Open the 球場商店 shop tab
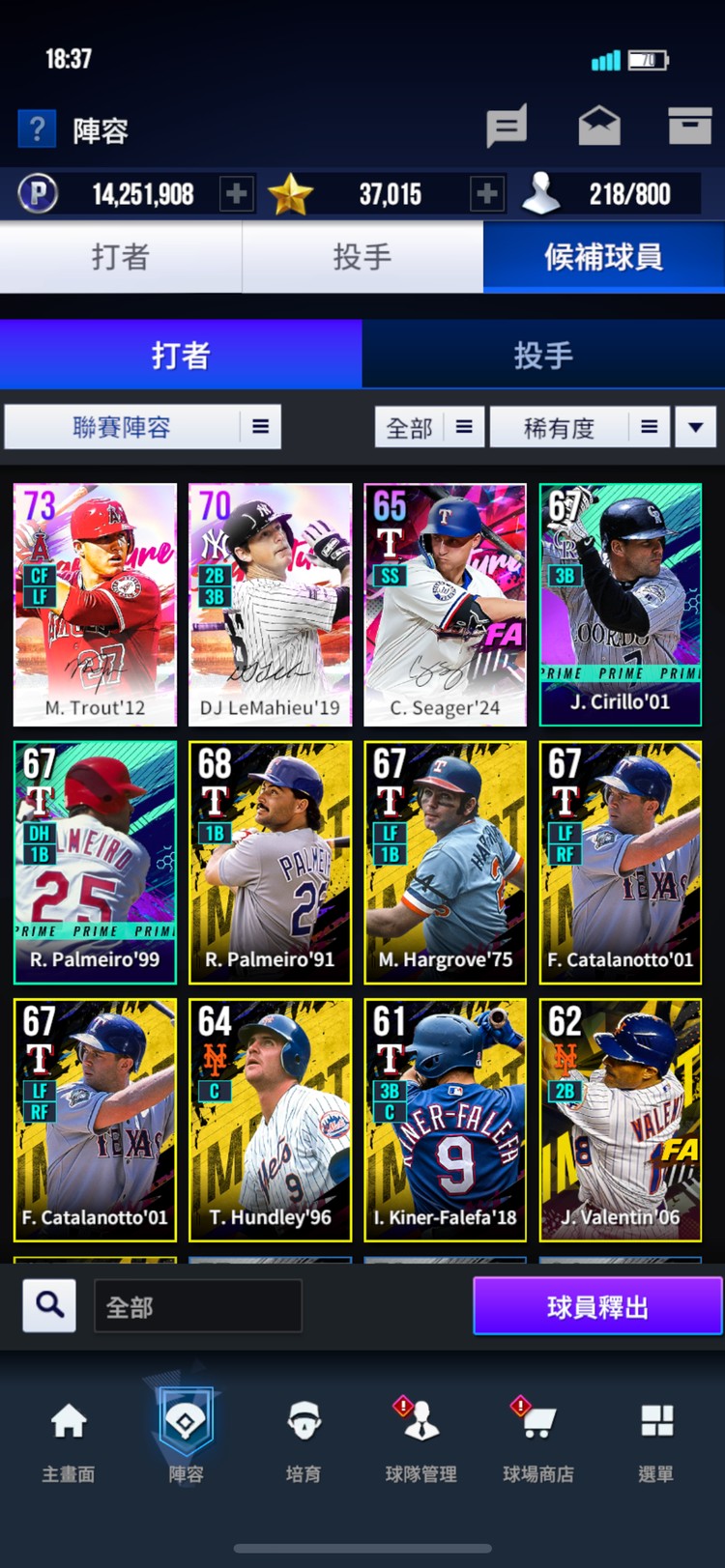The width and height of the screenshot is (725, 1568). (537, 1440)
